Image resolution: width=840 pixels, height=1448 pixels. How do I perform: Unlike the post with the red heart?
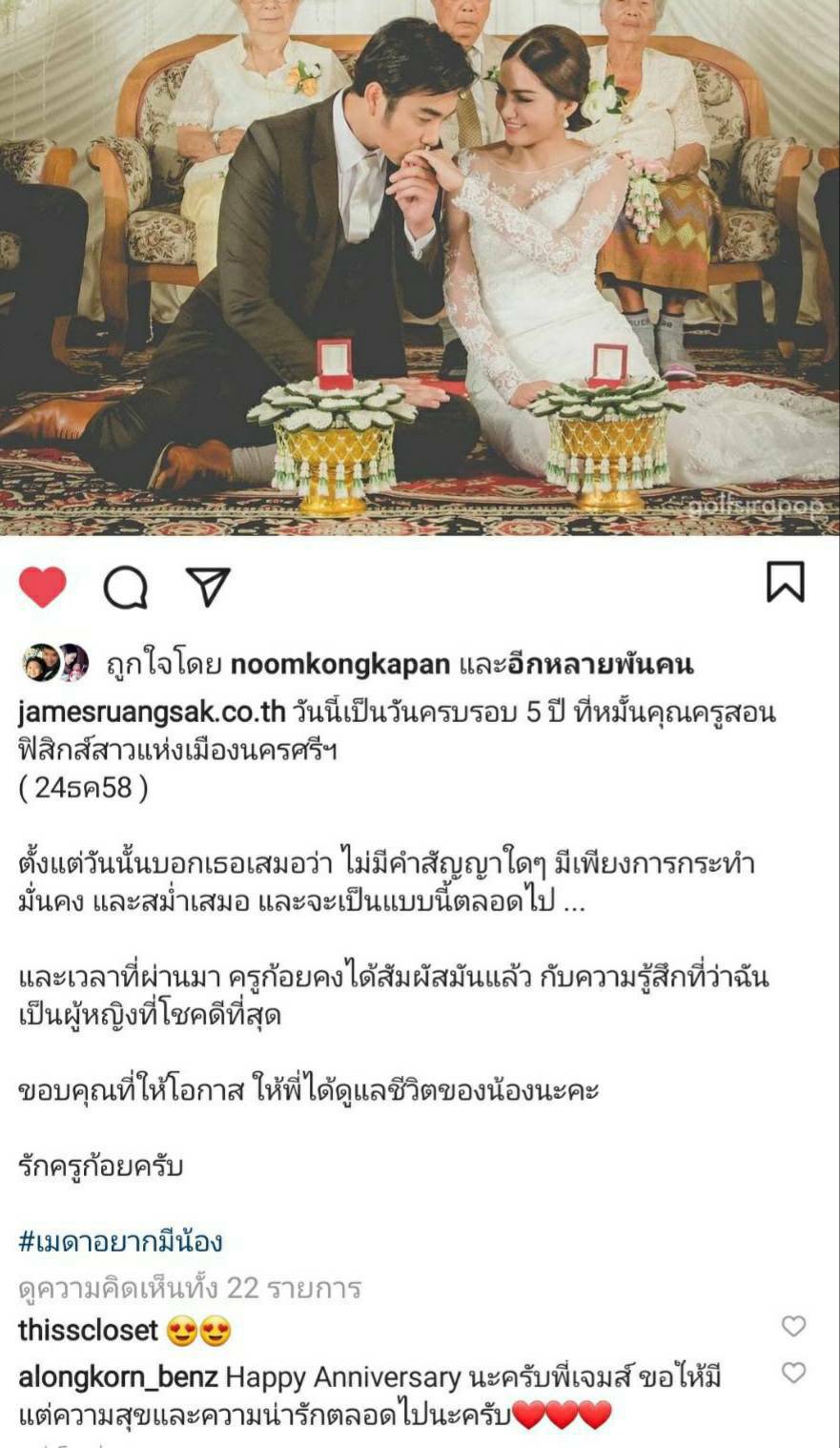point(43,586)
